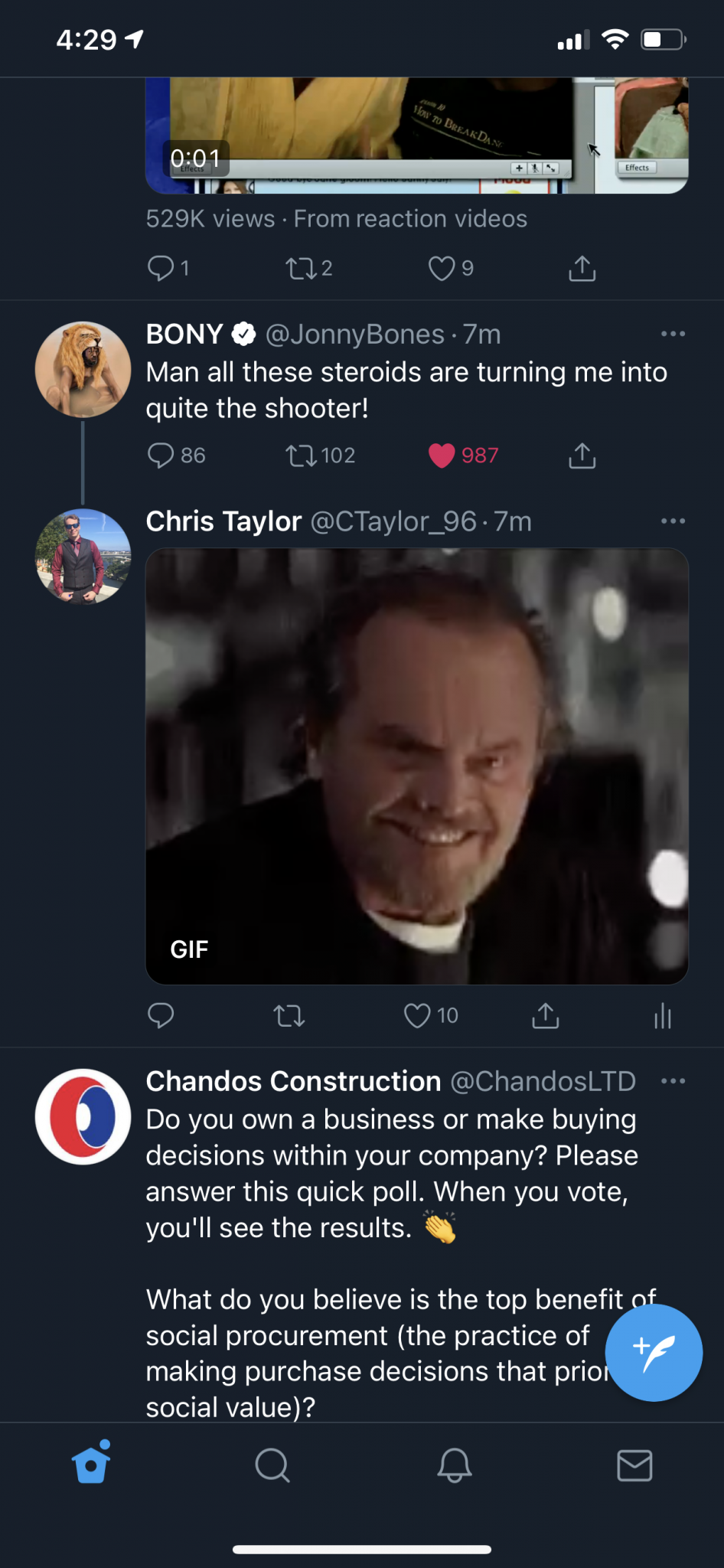Switch to the Search tab
This screenshot has width=724, height=1568.
pos(272,1465)
